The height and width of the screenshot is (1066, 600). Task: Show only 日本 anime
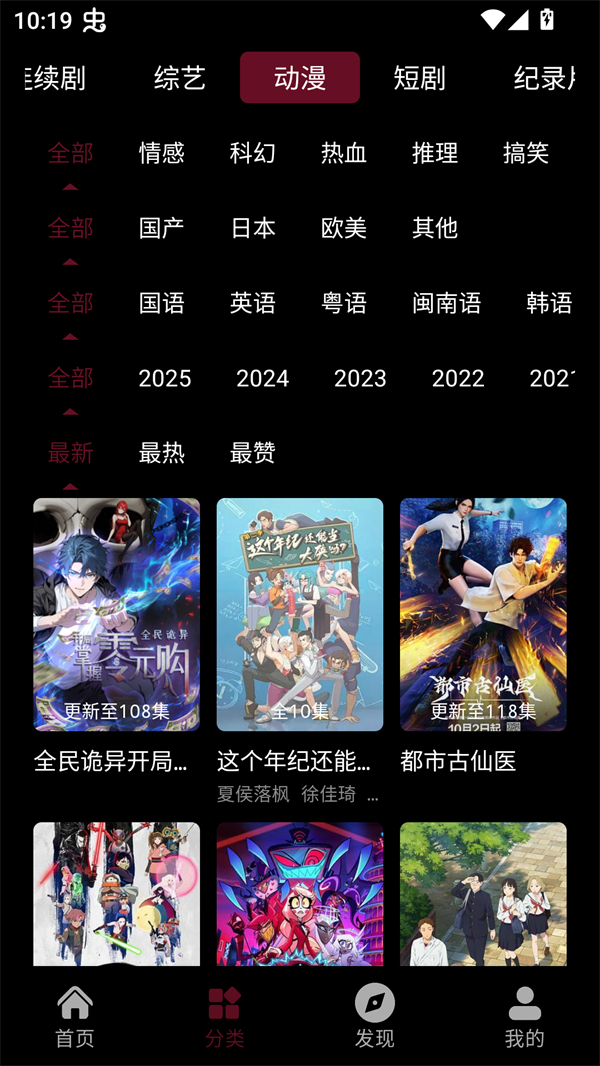tap(253, 228)
